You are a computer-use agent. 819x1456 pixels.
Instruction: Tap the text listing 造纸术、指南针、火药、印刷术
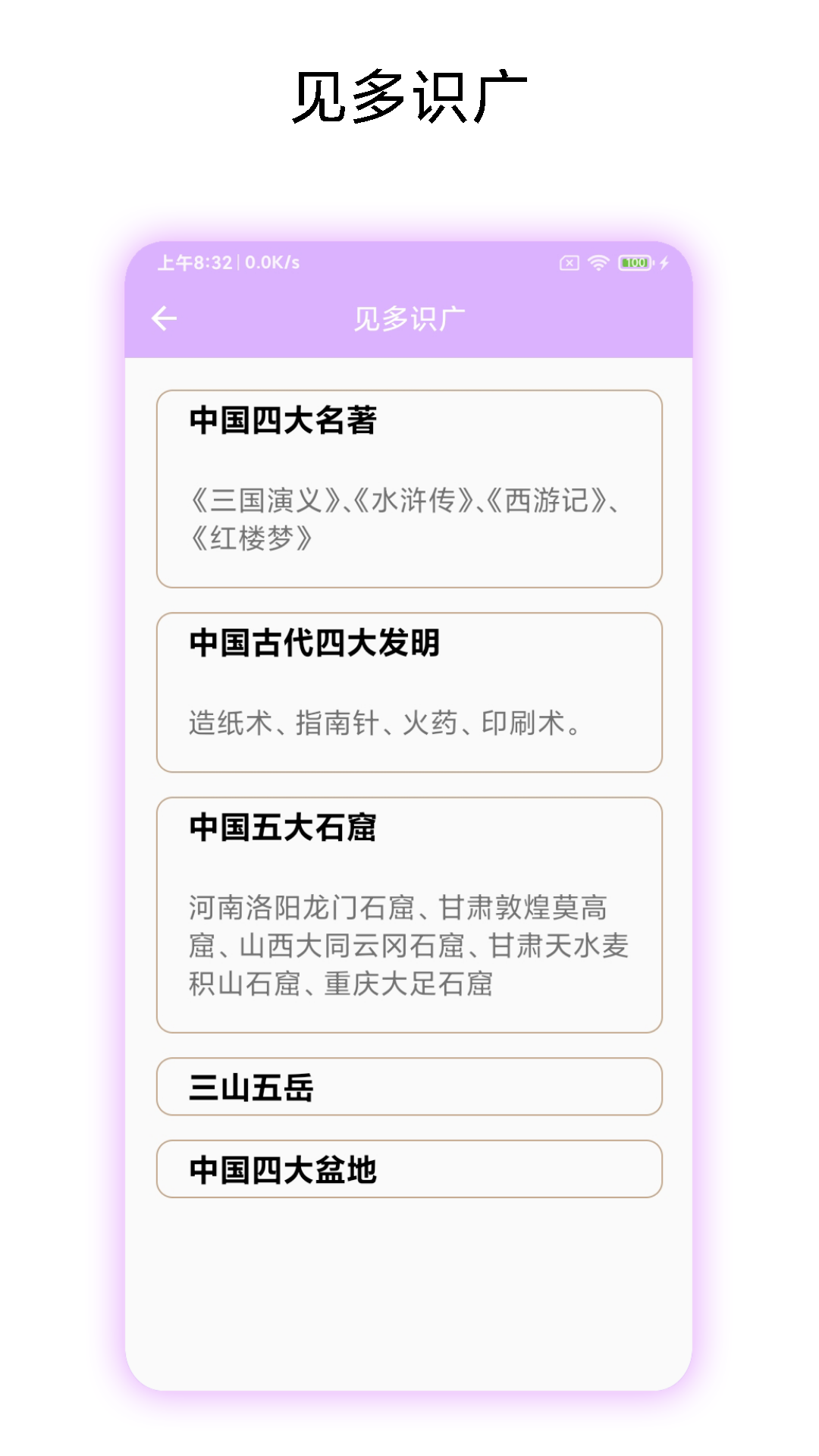384,724
